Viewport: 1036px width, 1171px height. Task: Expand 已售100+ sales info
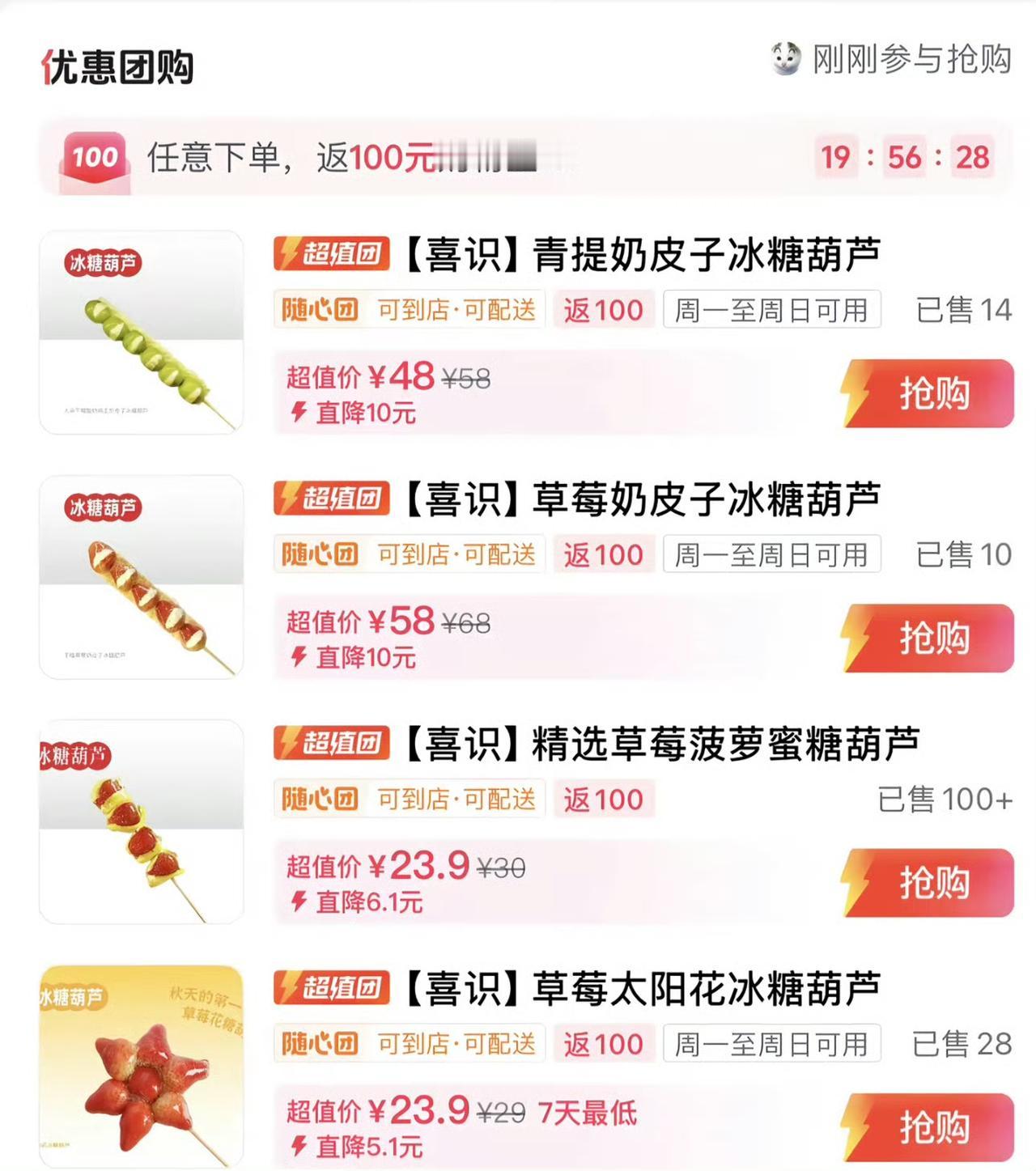pyautogui.click(x=945, y=798)
